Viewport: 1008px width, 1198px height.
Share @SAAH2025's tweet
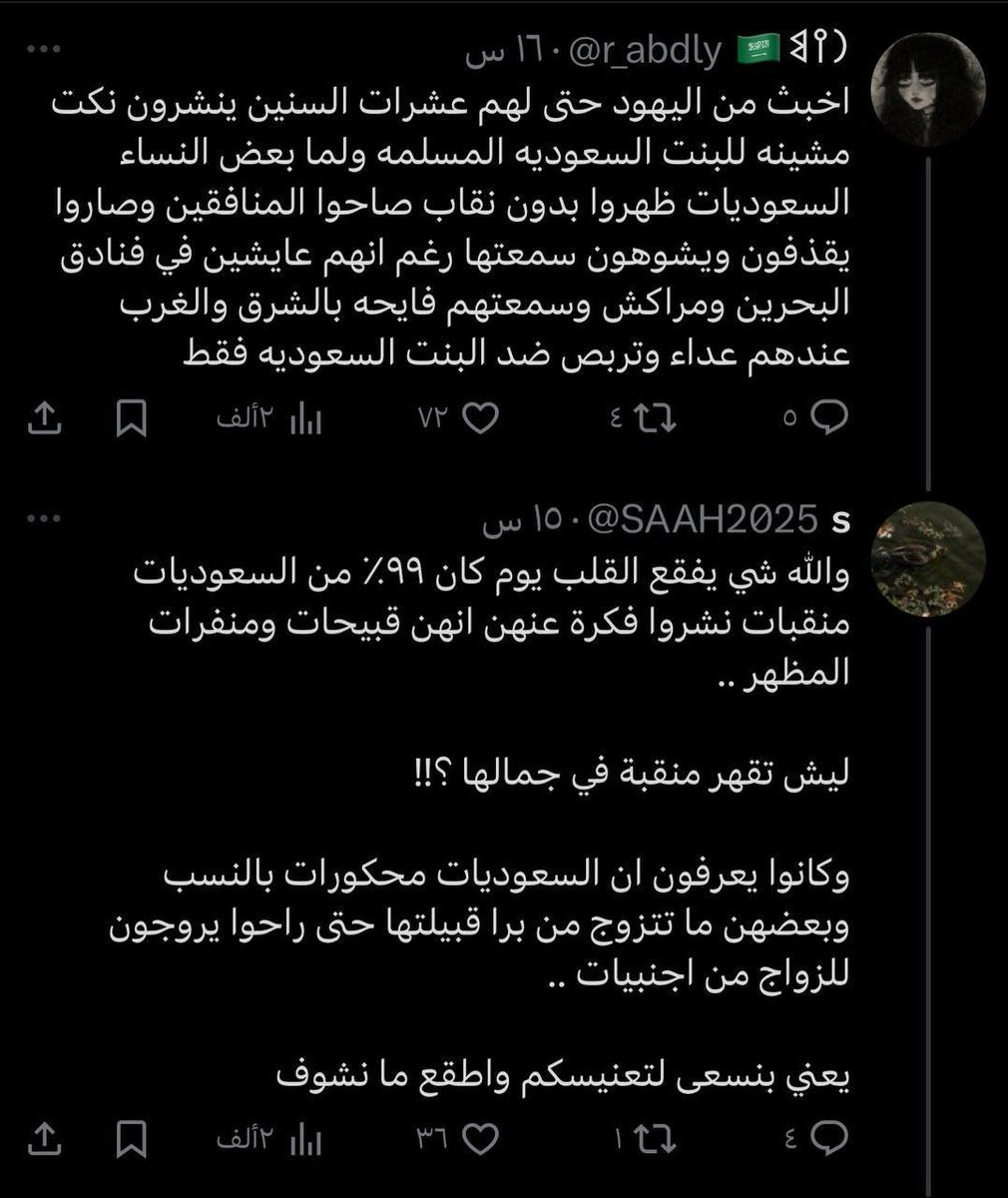(x=44, y=1137)
